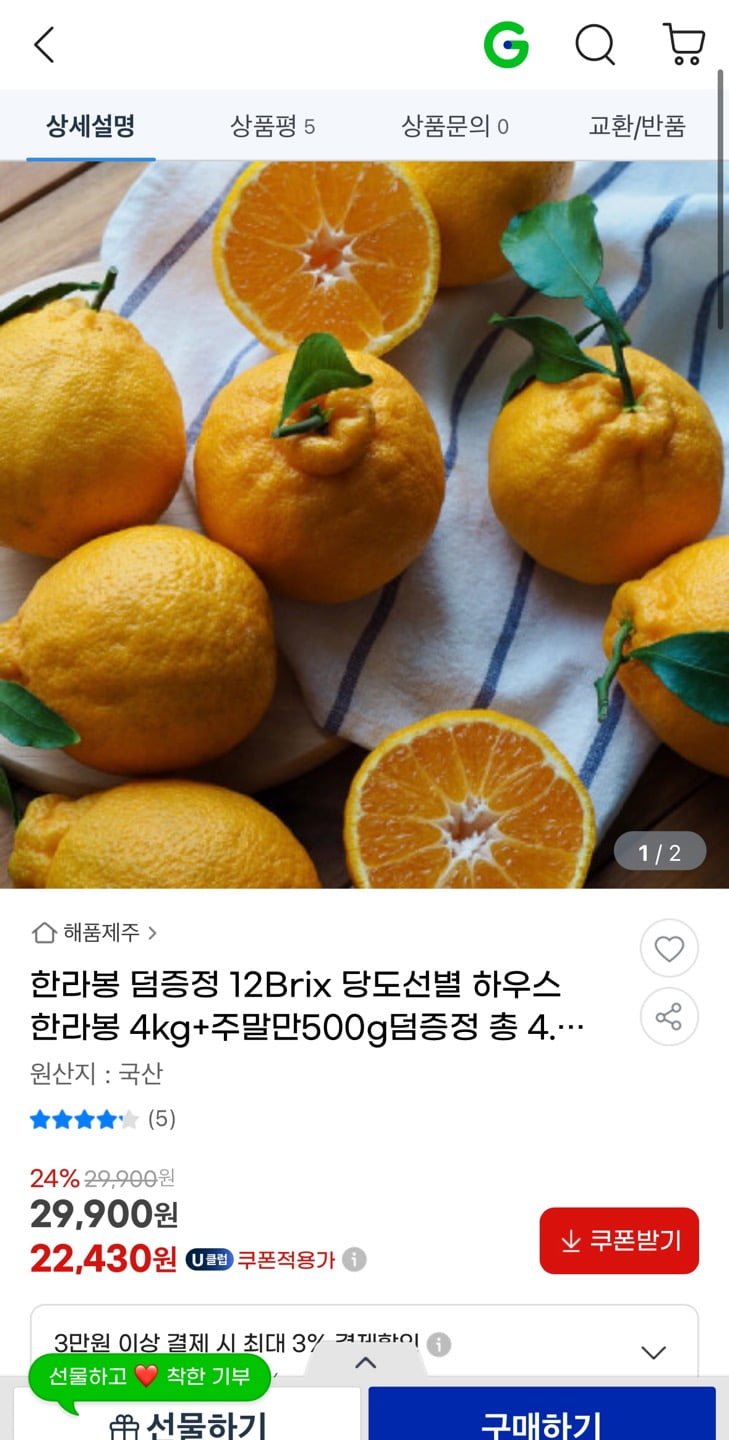
Task: Add this product to wishlist with the heart
Action: coord(669,948)
